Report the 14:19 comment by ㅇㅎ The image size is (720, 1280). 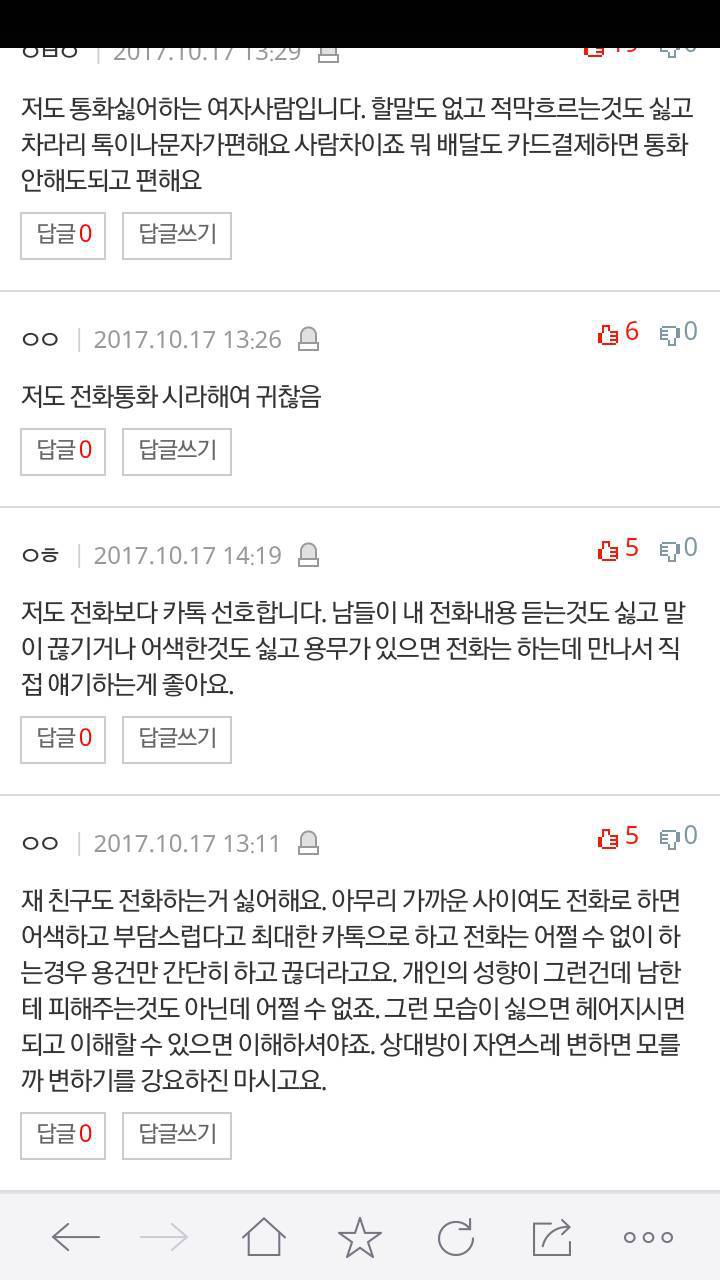308,555
